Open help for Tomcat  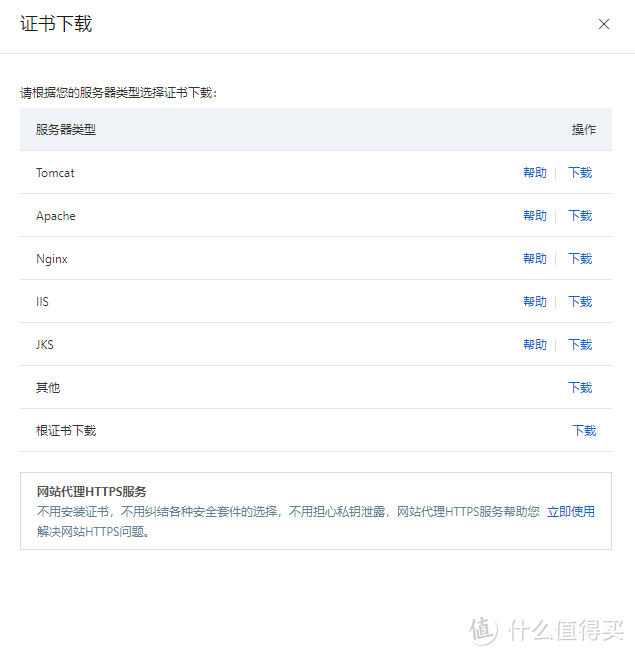(x=535, y=173)
